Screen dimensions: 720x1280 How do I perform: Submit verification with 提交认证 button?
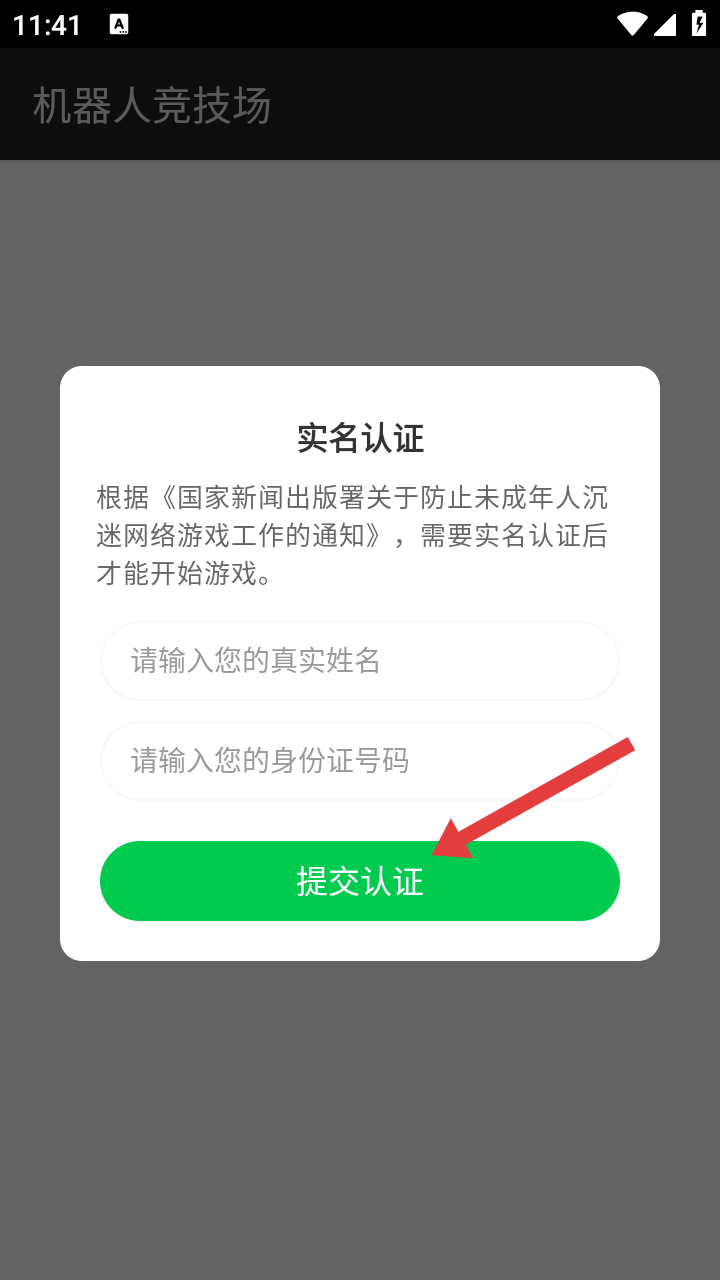click(360, 881)
